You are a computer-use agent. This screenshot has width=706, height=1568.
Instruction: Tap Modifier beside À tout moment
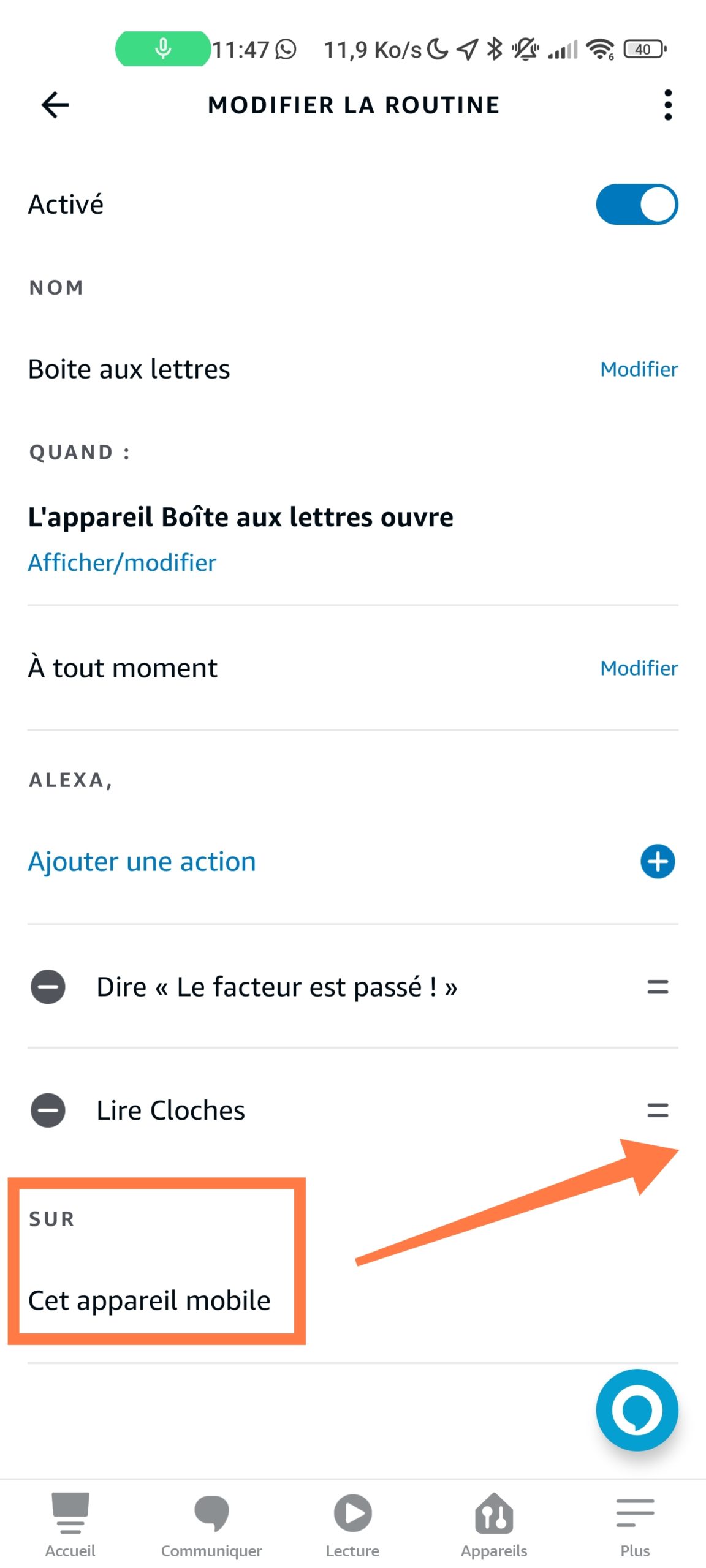coord(639,668)
